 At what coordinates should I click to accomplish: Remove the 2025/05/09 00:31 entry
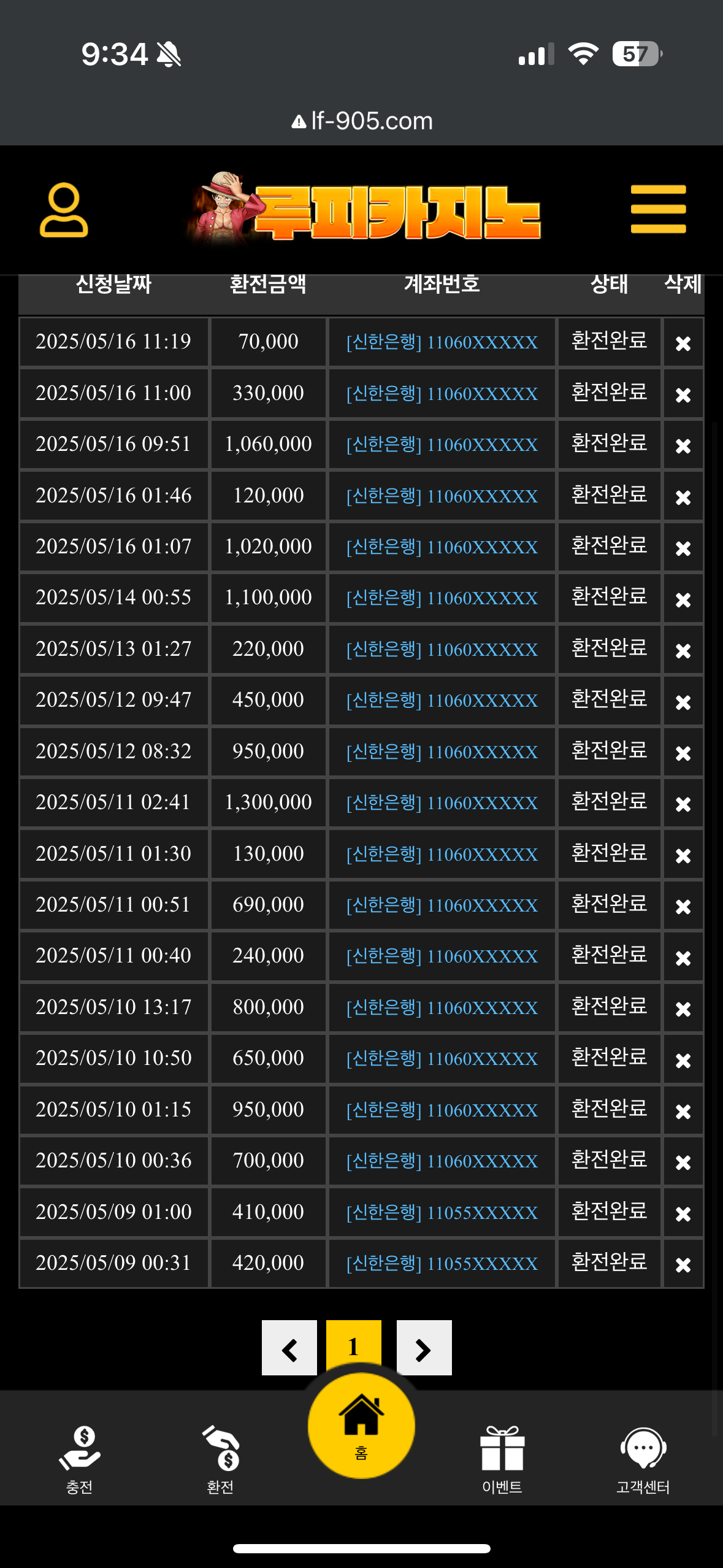tap(683, 1264)
